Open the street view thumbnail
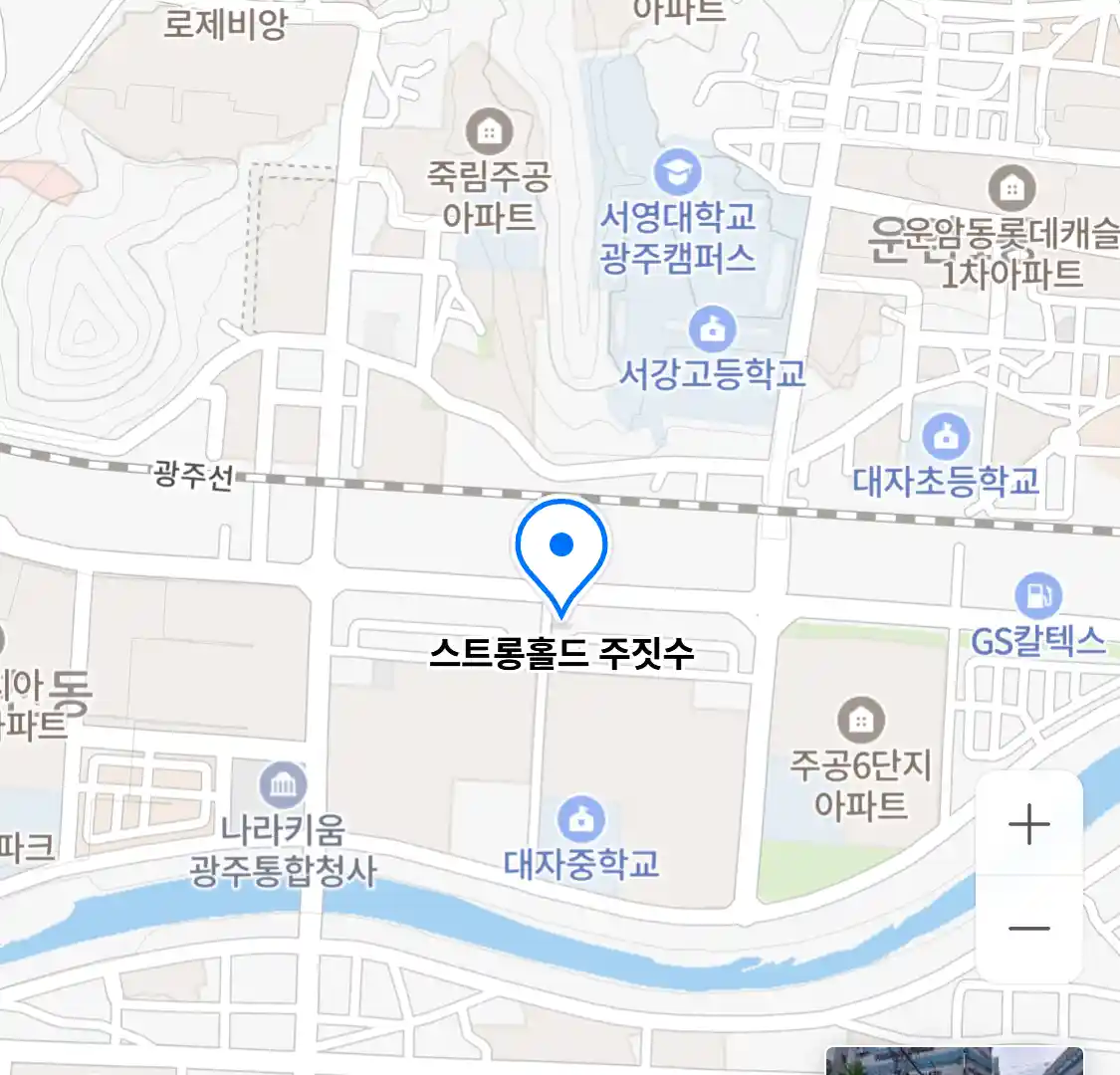 pyautogui.click(x=954, y=1061)
